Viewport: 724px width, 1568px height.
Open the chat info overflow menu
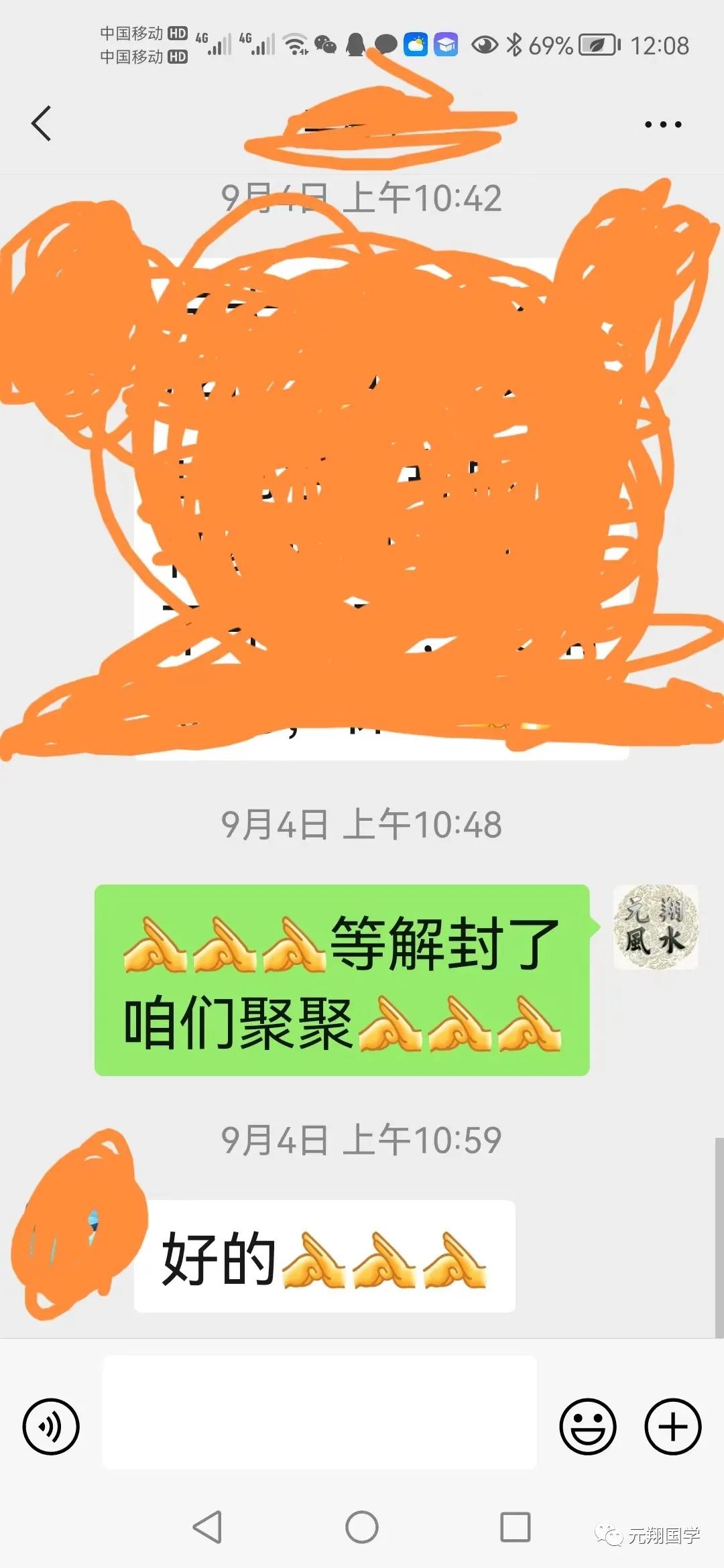[662, 125]
